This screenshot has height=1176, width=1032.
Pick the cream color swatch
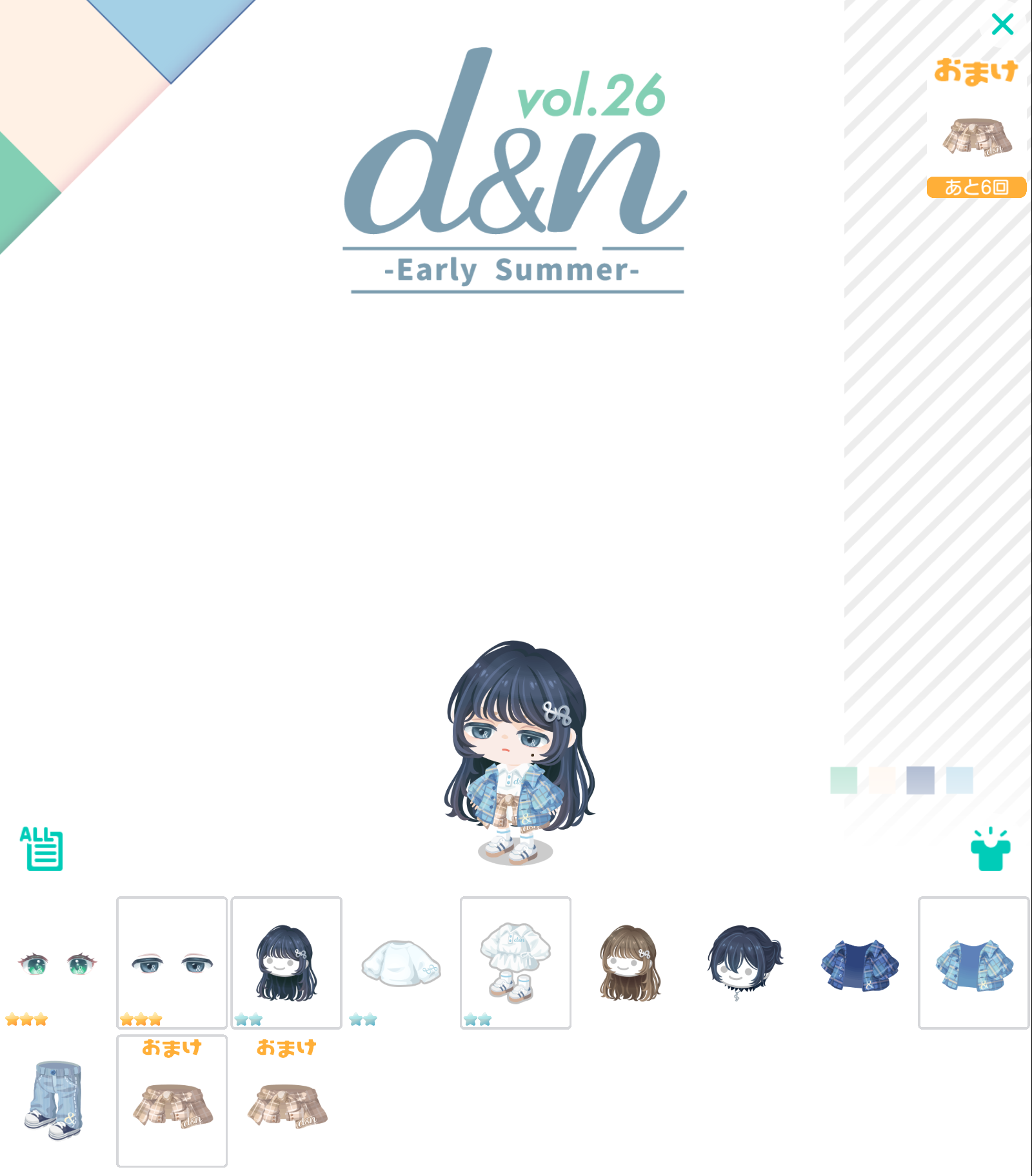(882, 780)
